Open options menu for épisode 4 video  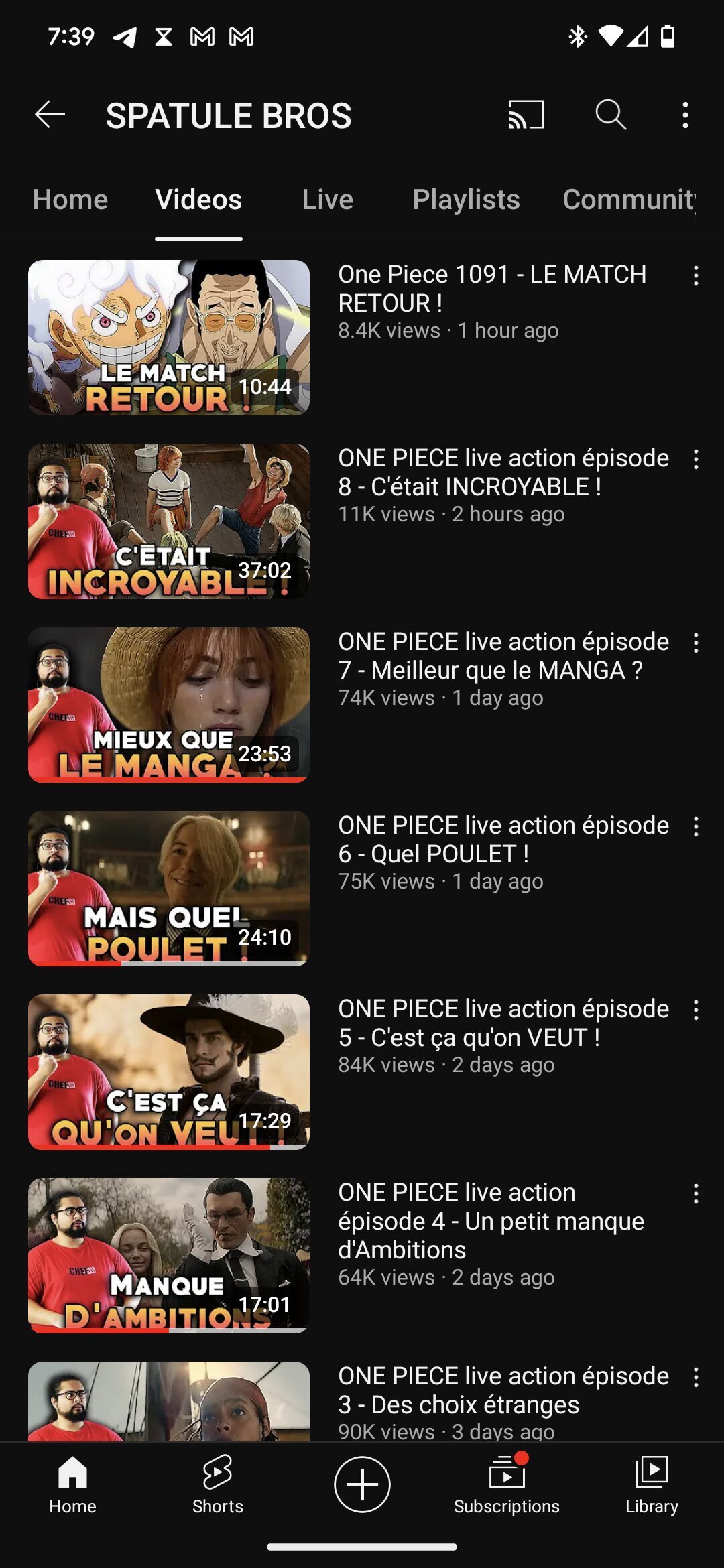(696, 1193)
